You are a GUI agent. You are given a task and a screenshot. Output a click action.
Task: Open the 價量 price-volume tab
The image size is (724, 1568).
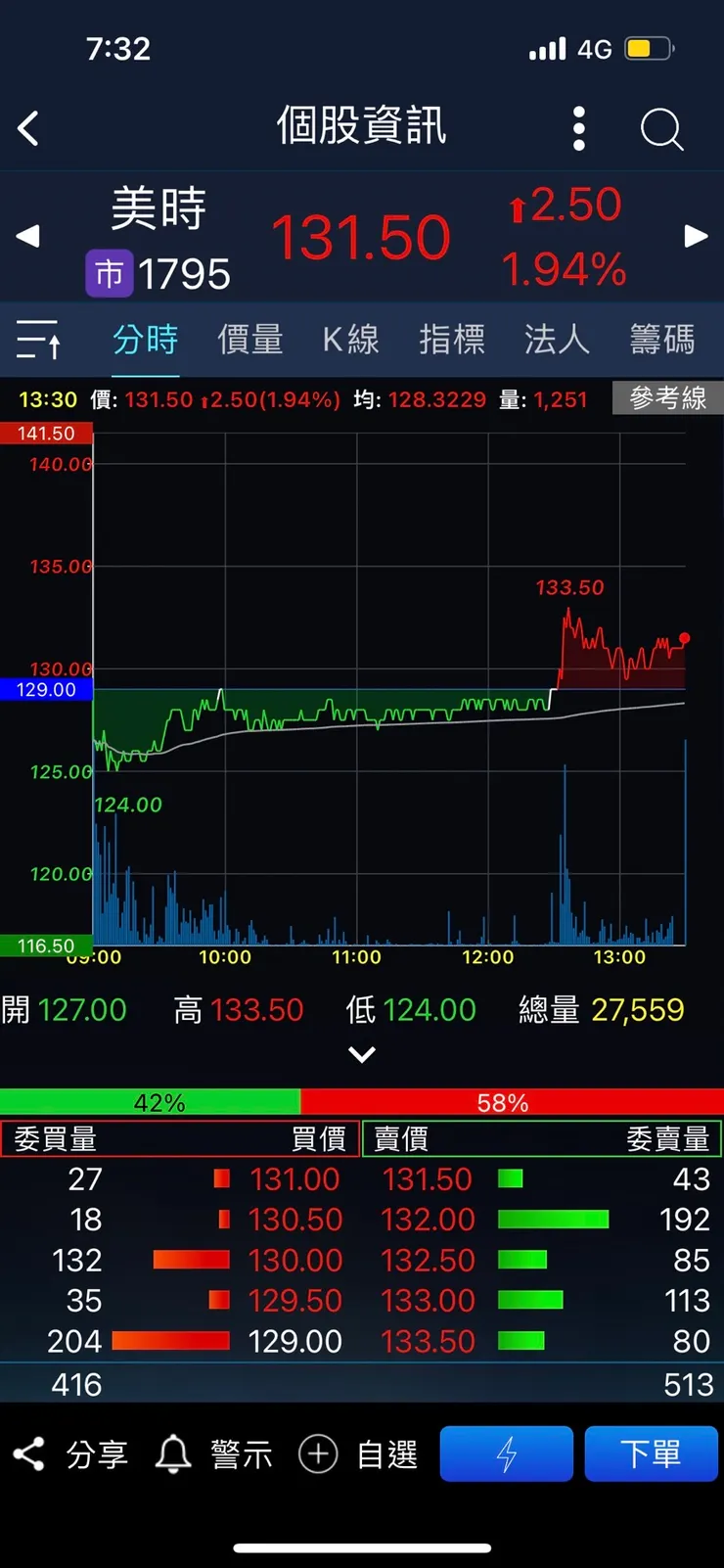pos(249,339)
